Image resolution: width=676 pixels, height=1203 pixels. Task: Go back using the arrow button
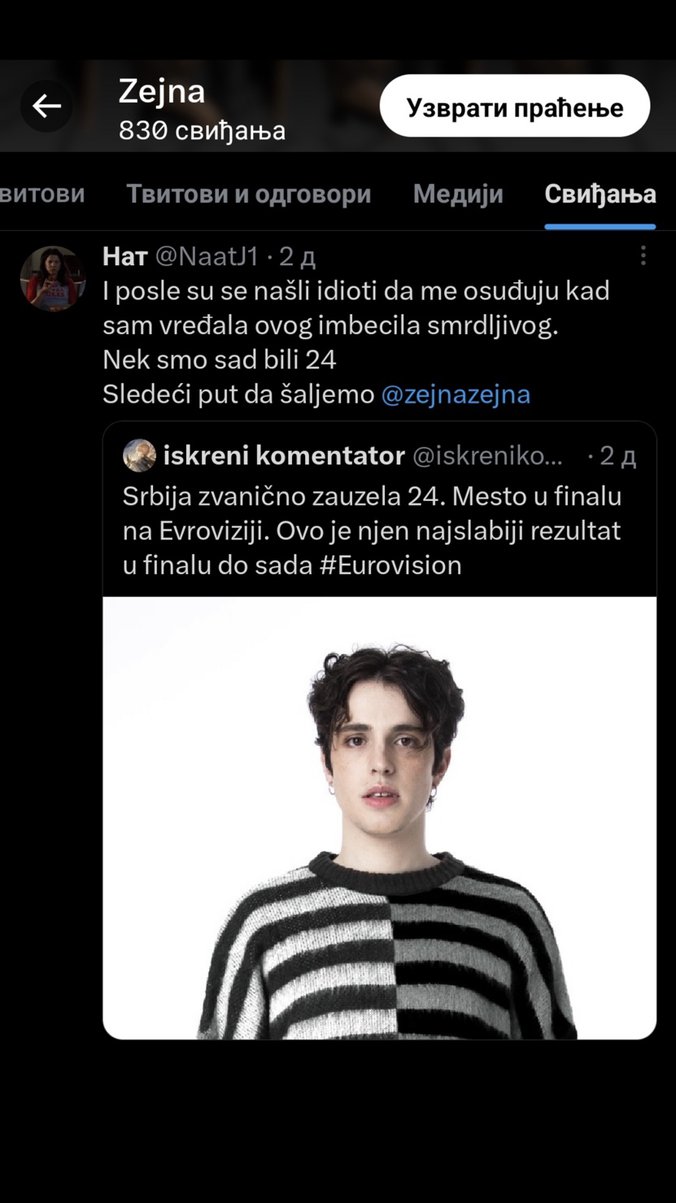[47, 107]
